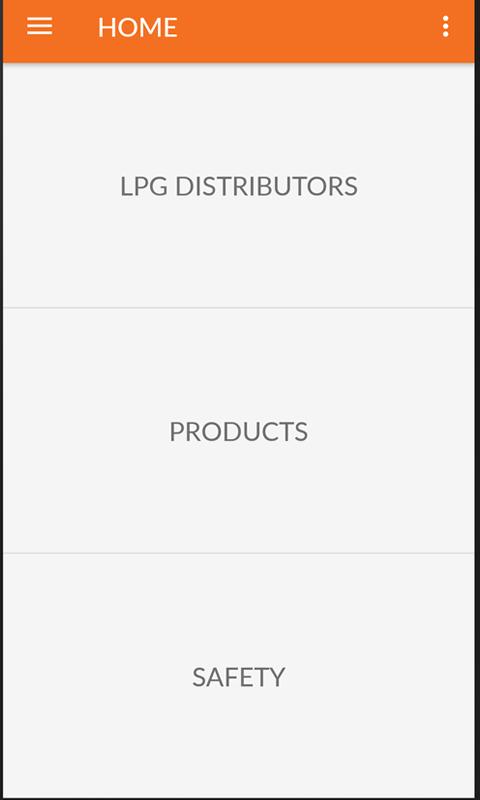
Task: Open the three-dot overflow menu
Action: [x=445, y=27]
